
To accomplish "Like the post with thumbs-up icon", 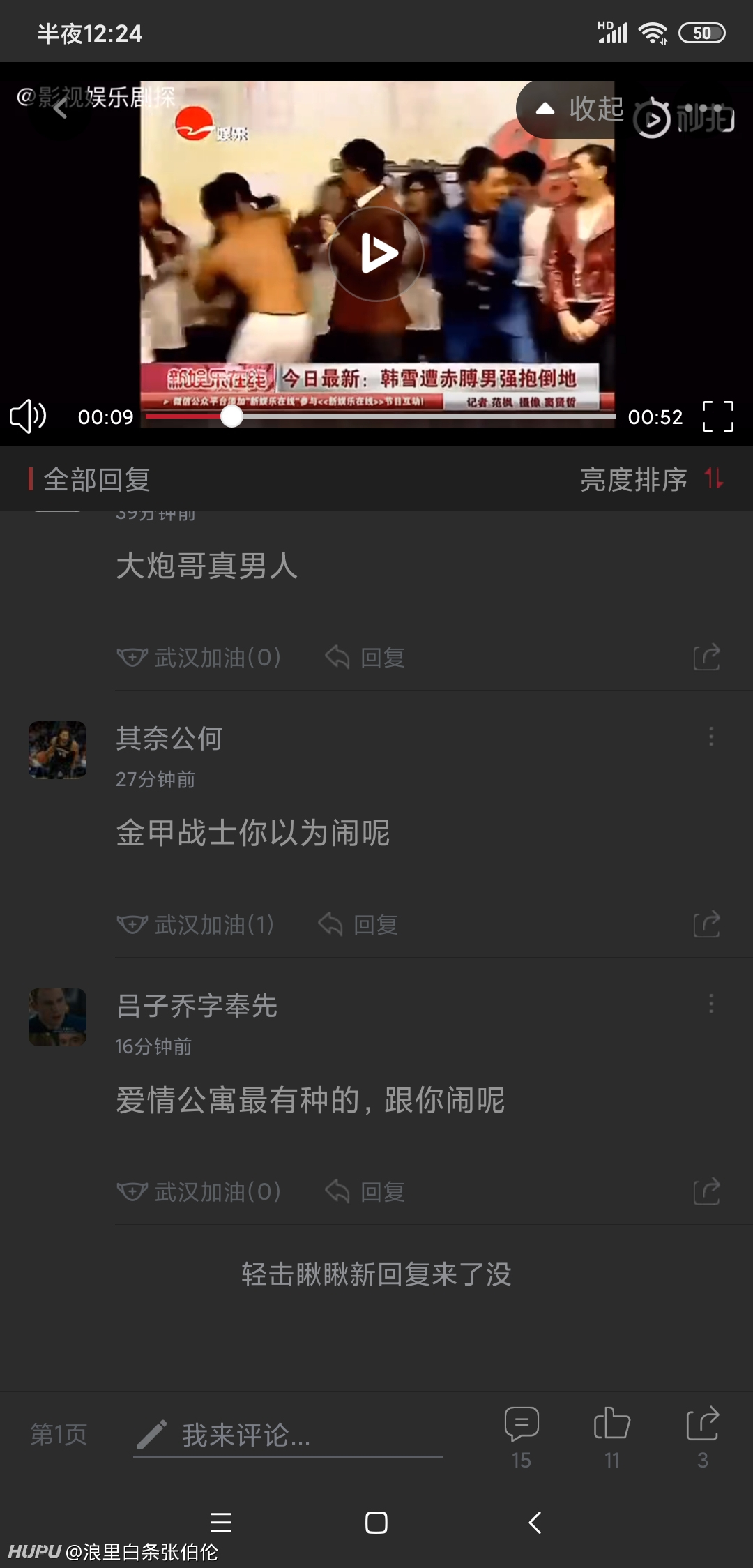I will coord(612,1437).
